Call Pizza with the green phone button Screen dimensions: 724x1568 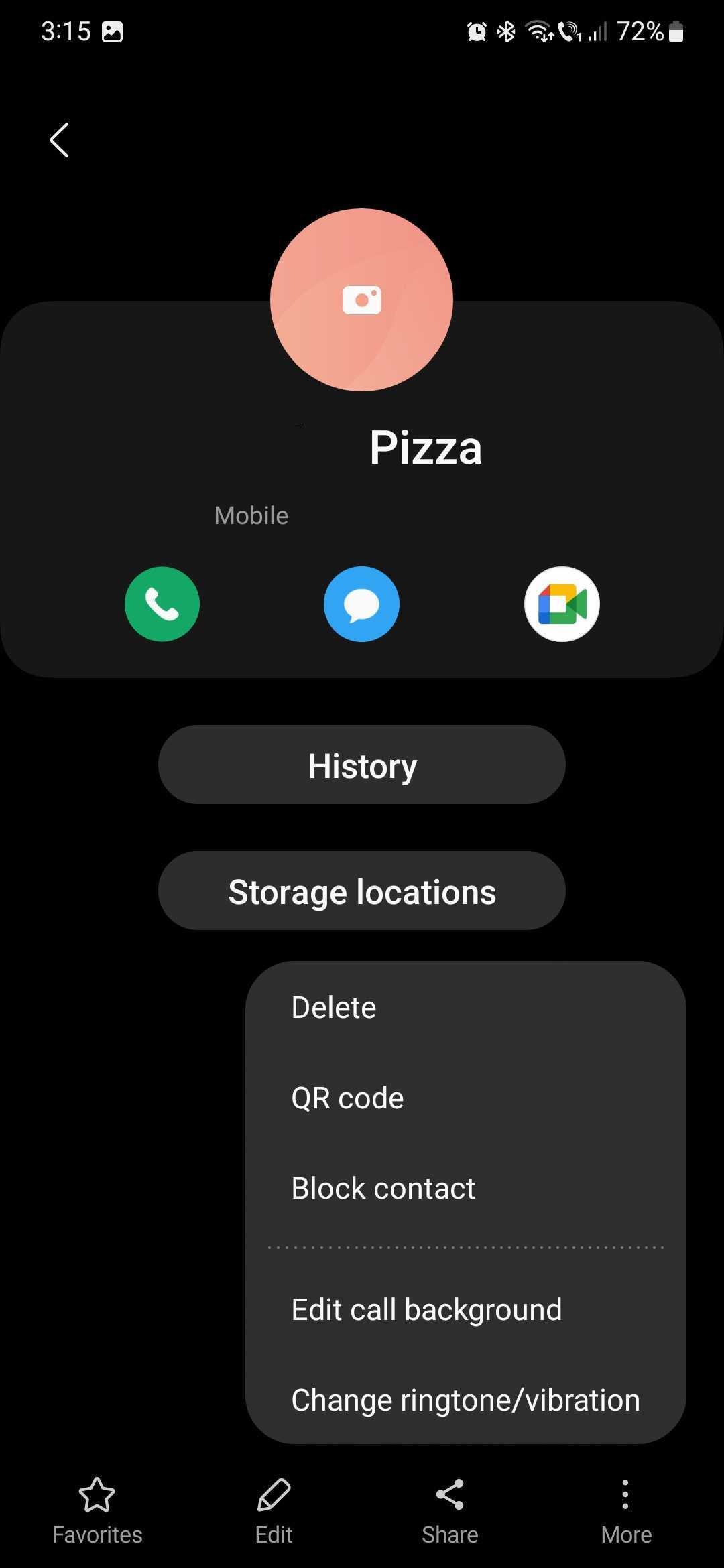click(162, 604)
